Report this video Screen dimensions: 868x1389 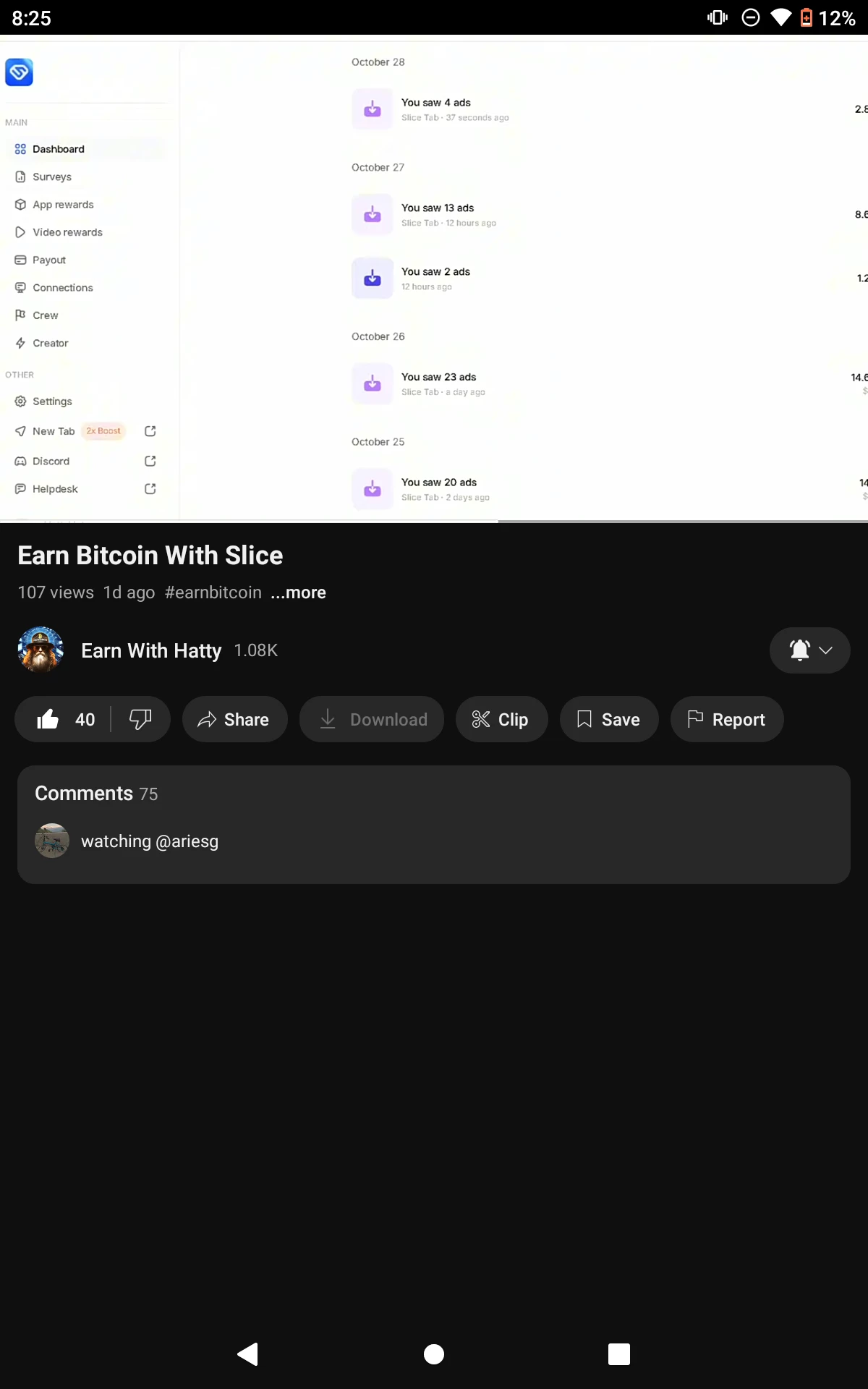point(726,719)
